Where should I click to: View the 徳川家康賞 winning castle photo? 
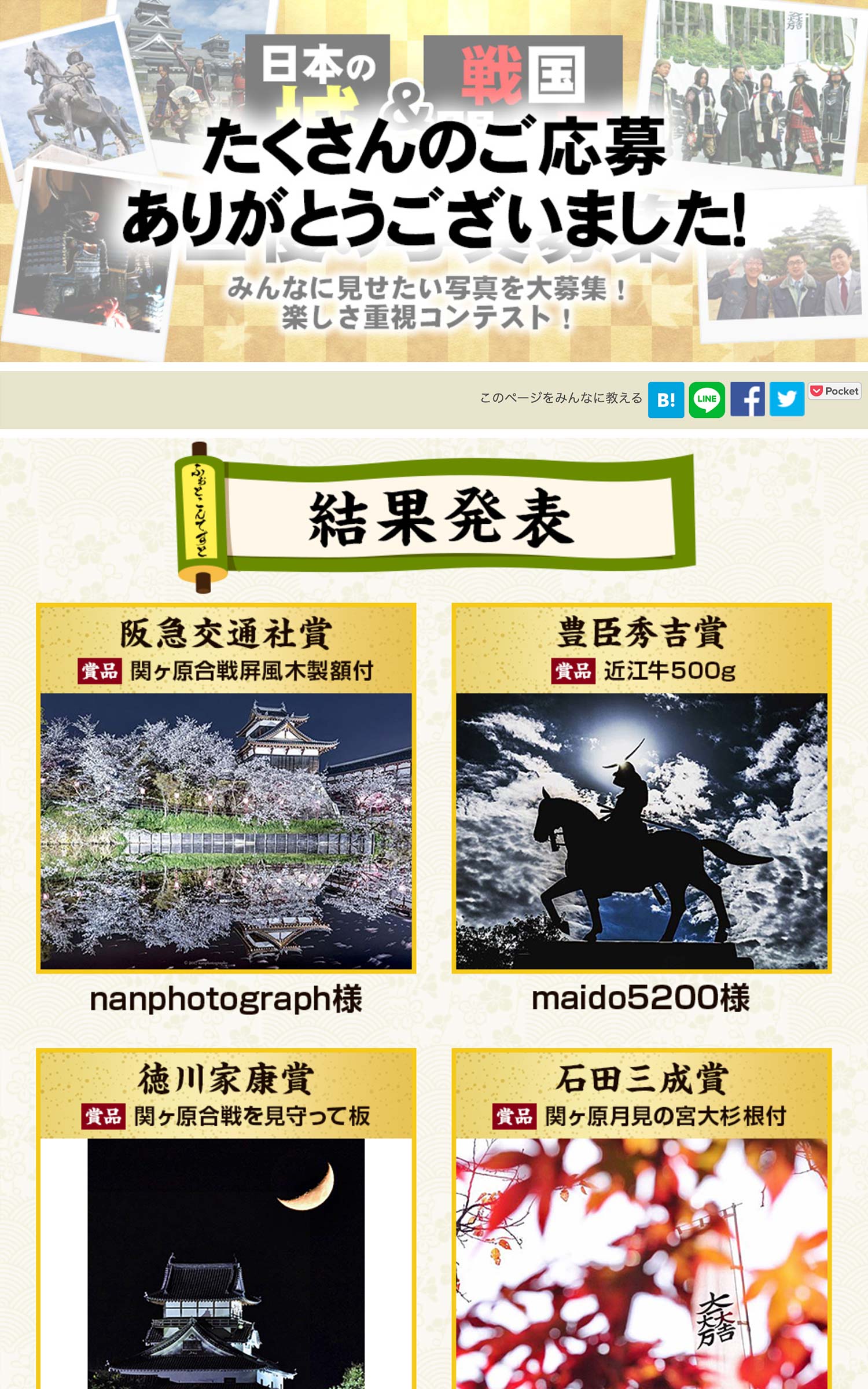click(226, 1265)
